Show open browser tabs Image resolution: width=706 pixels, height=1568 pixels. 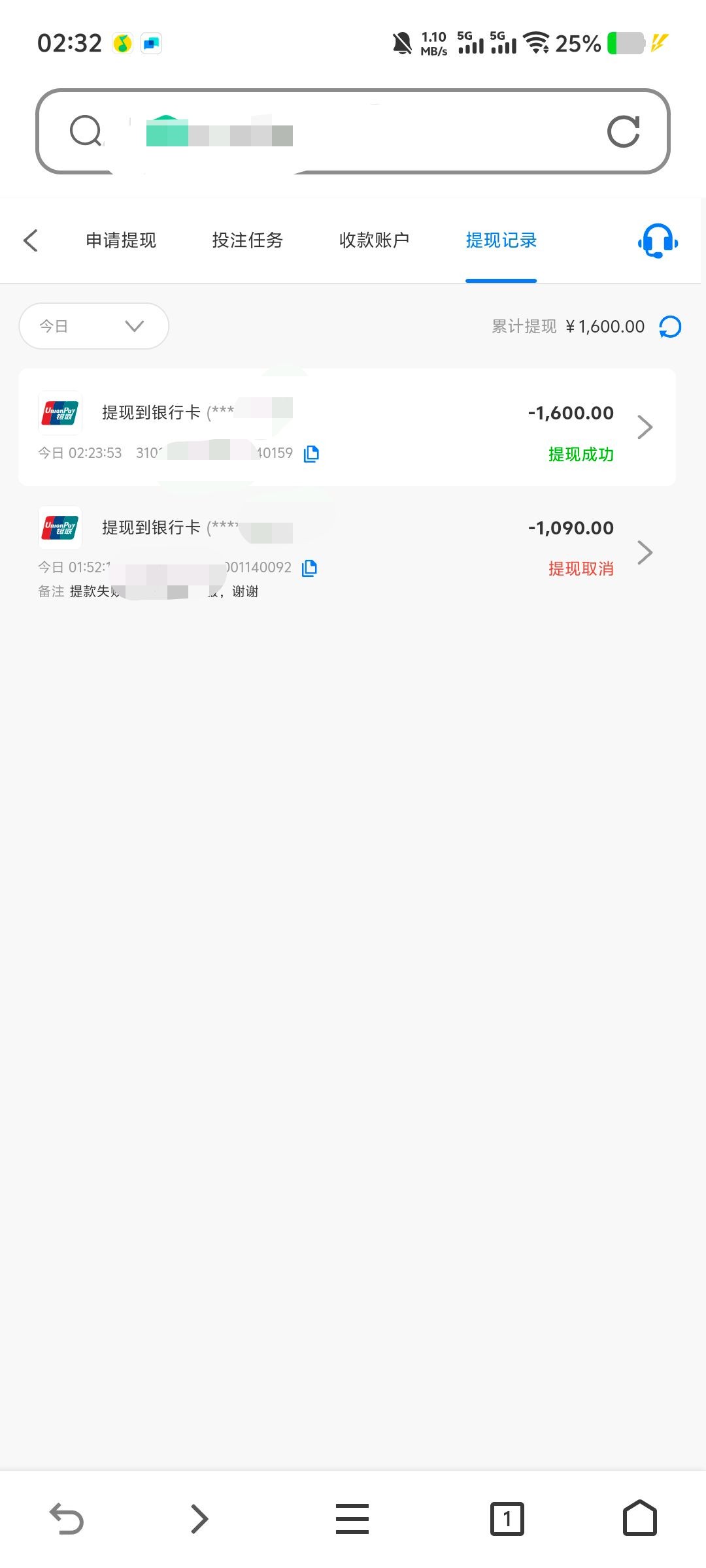point(507,1518)
